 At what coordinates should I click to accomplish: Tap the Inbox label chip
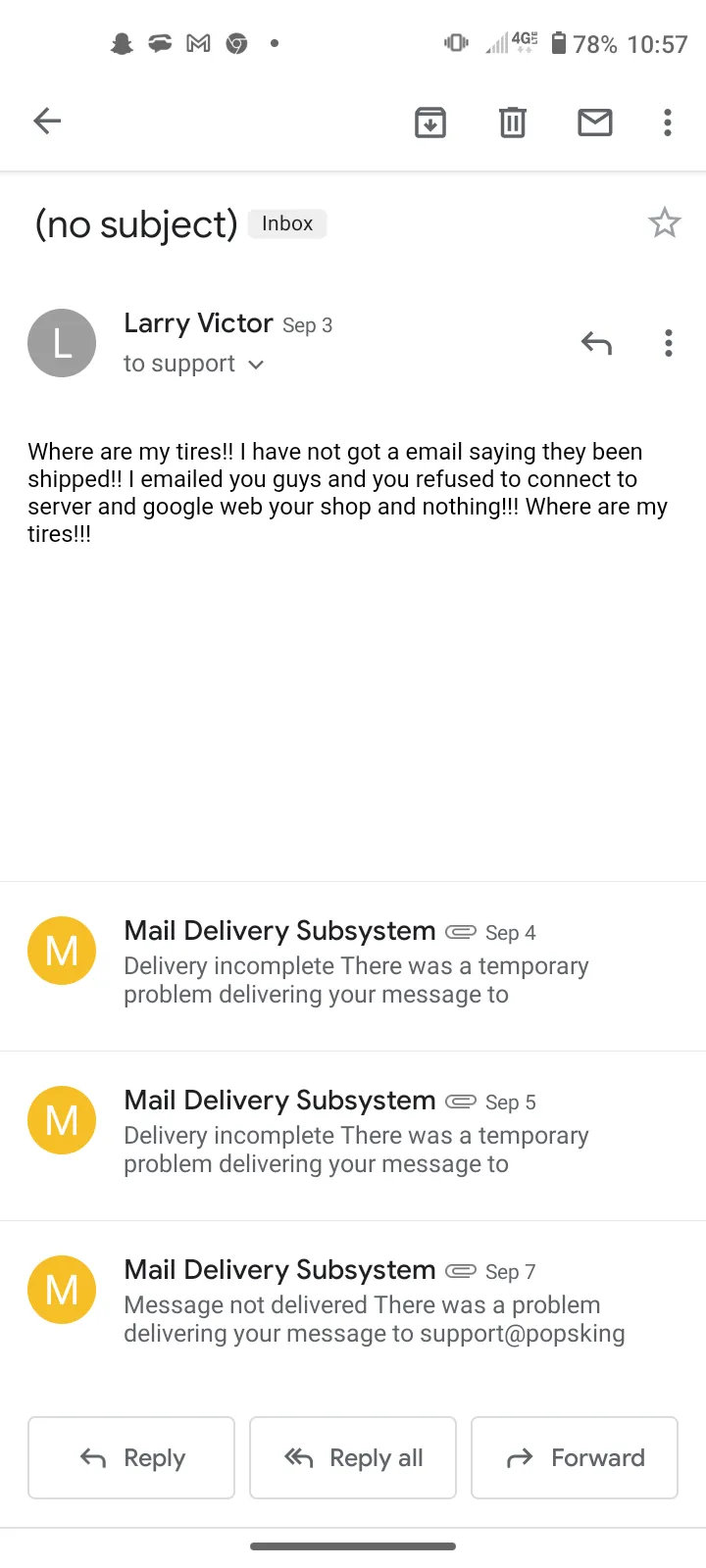pyautogui.click(x=287, y=223)
